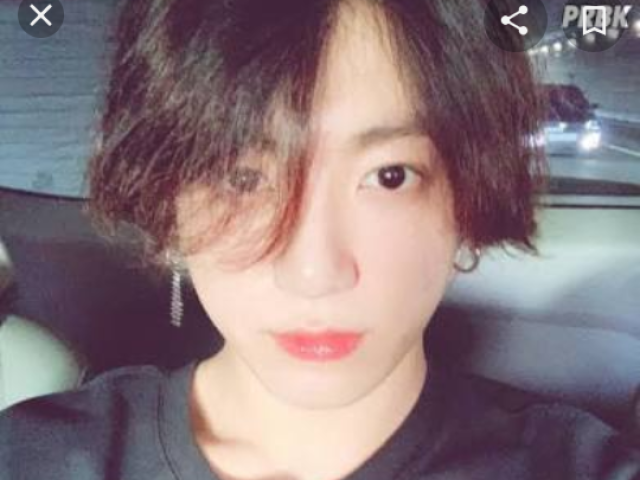Close the image viewer
Viewport: 640px width, 480px height.
click(40, 16)
